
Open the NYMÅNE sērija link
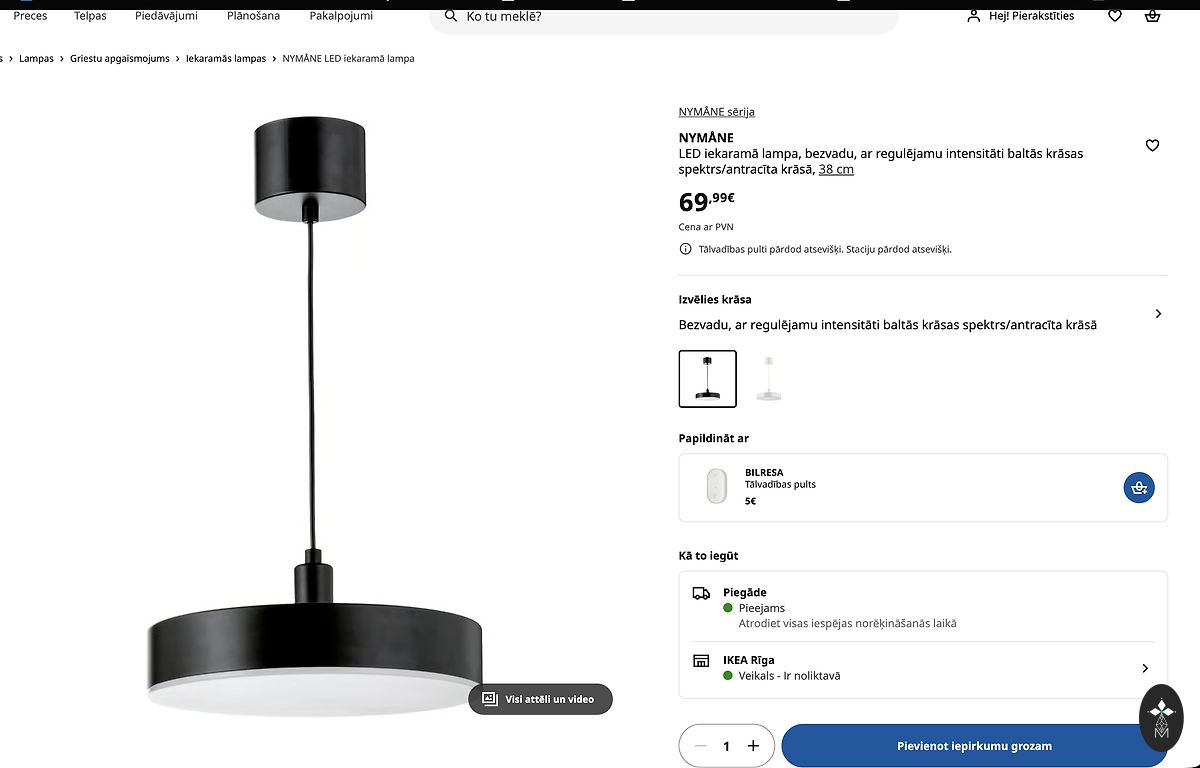(x=716, y=112)
